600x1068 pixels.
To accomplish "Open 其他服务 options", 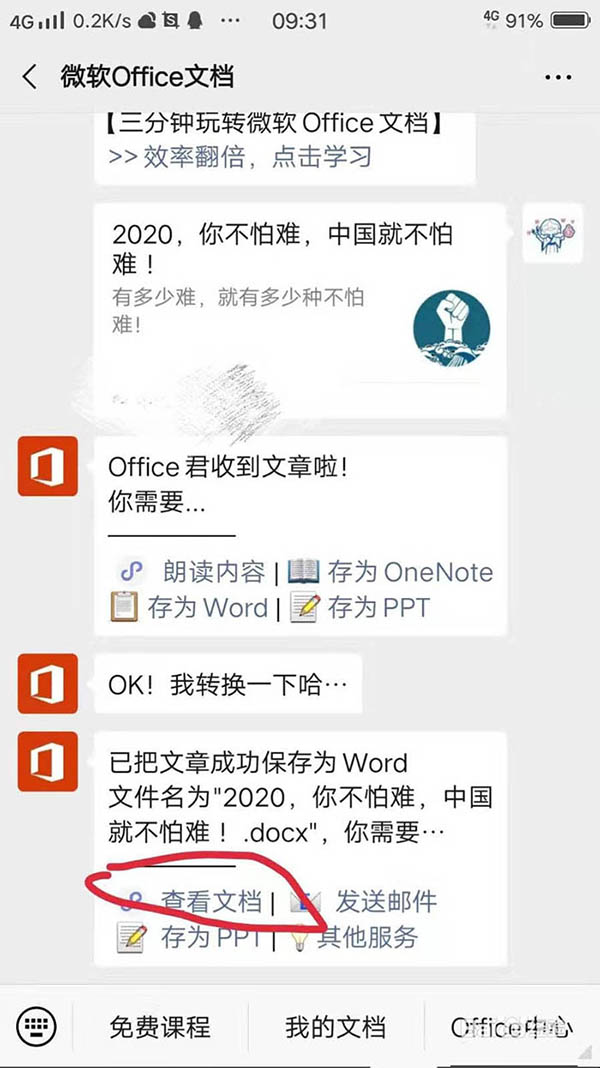I will click(367, 937).
